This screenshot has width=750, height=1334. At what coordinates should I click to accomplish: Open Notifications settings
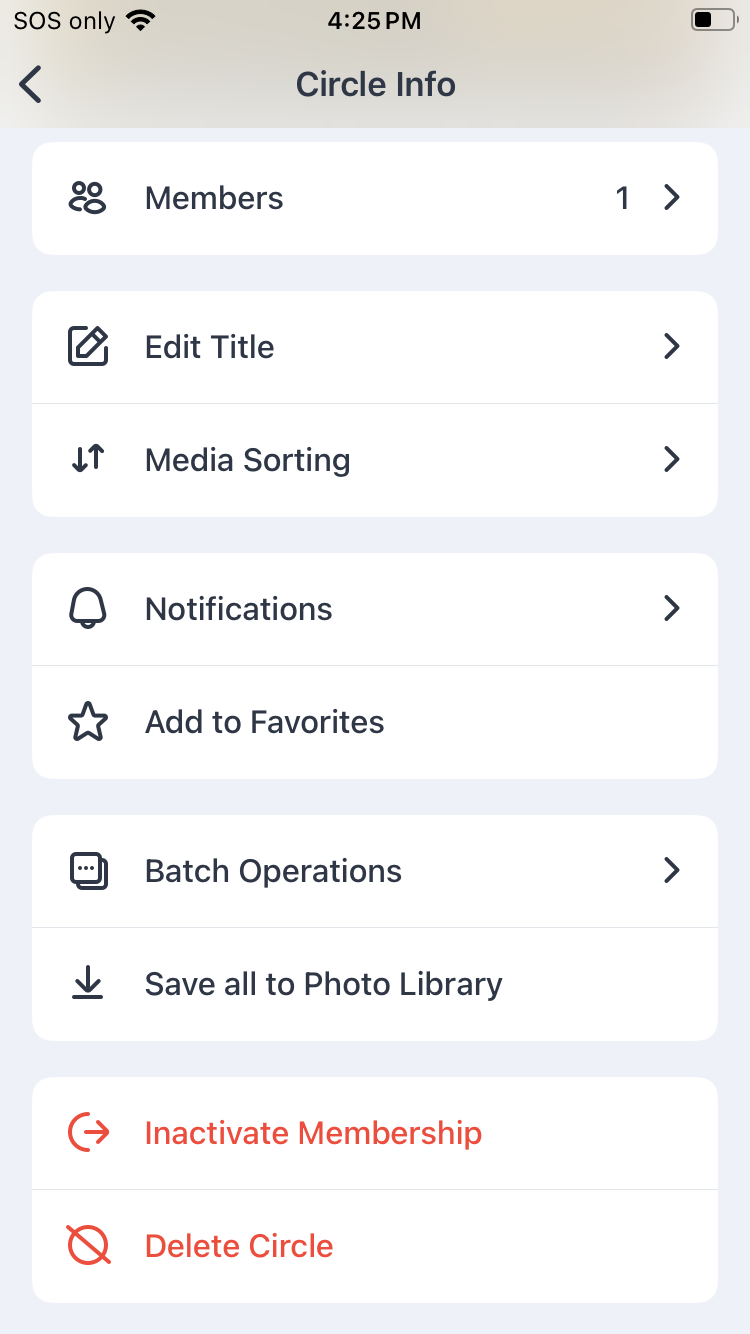[375, 609]
